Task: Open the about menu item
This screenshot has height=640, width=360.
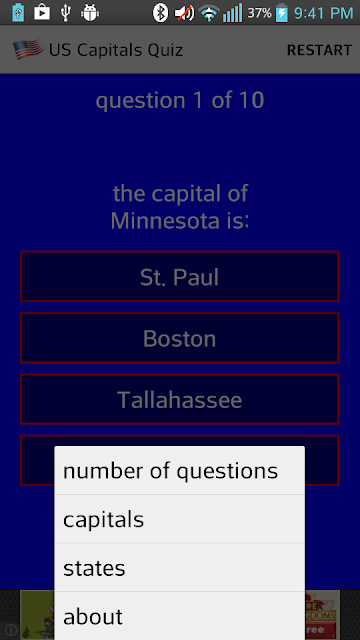Action: [x=180, y=616]
